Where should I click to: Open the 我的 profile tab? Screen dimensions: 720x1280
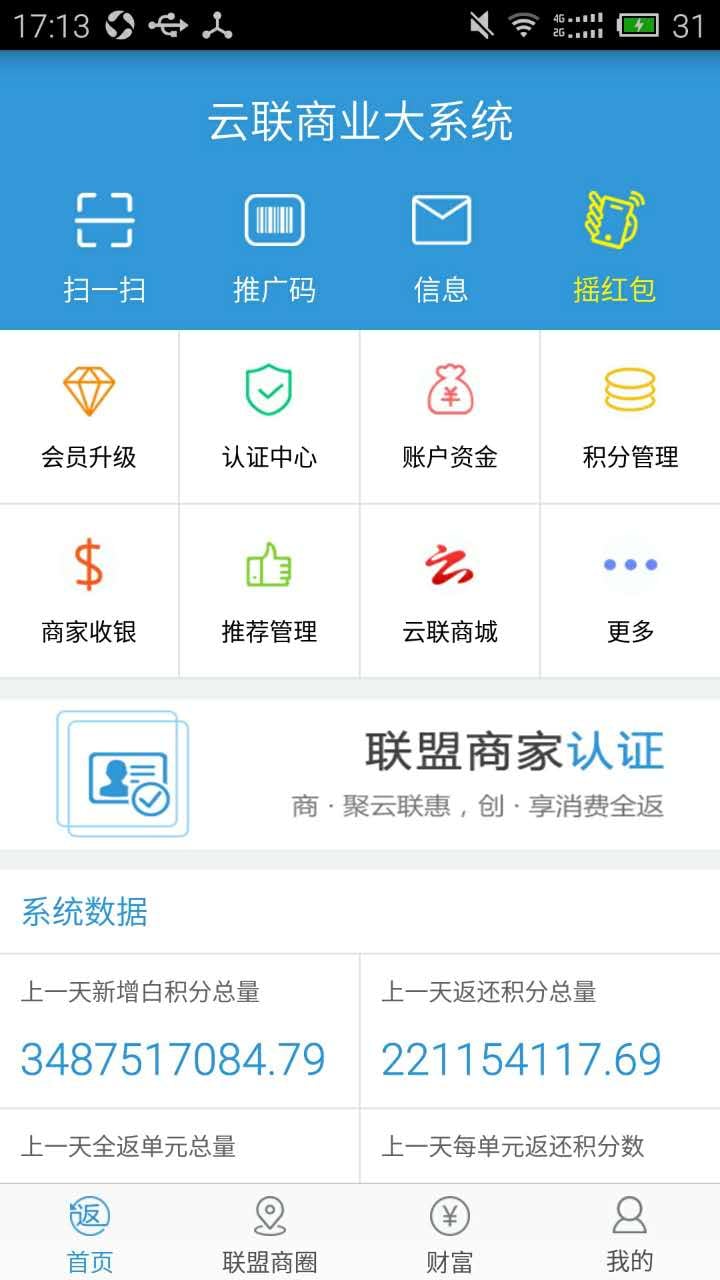click(629, 1230)
